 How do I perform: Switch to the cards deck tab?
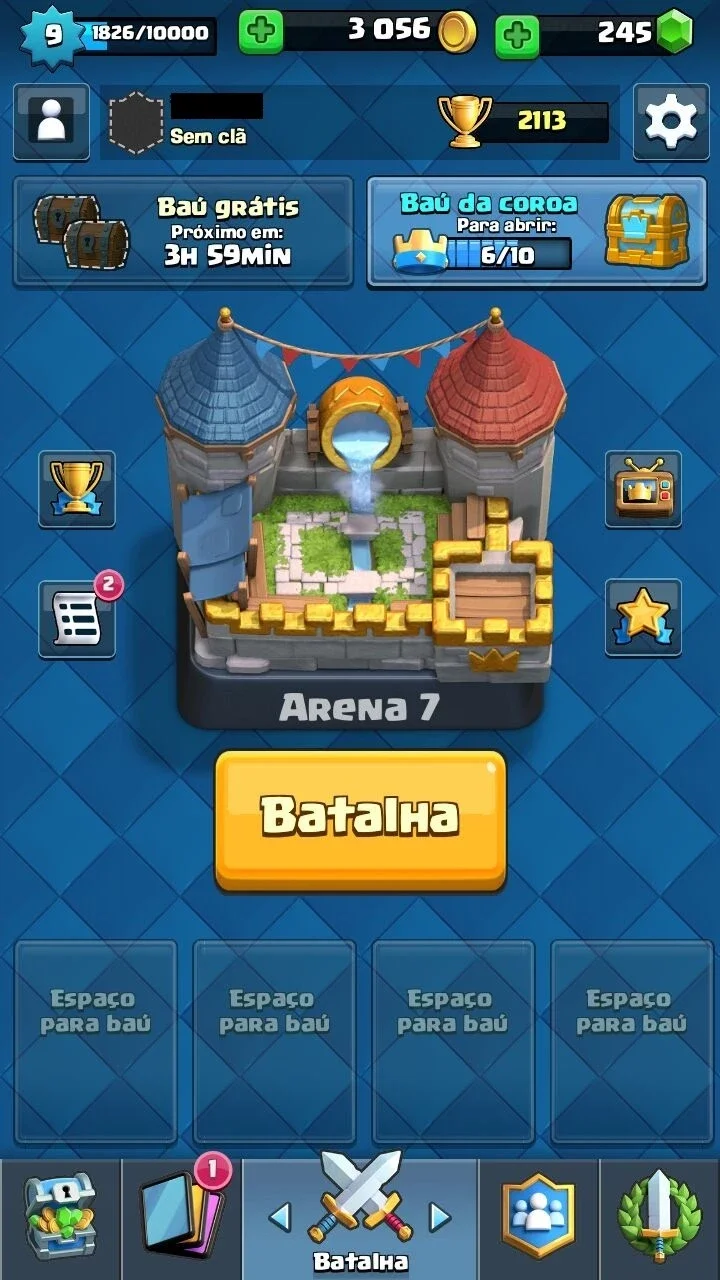(x=181, y=1218)
